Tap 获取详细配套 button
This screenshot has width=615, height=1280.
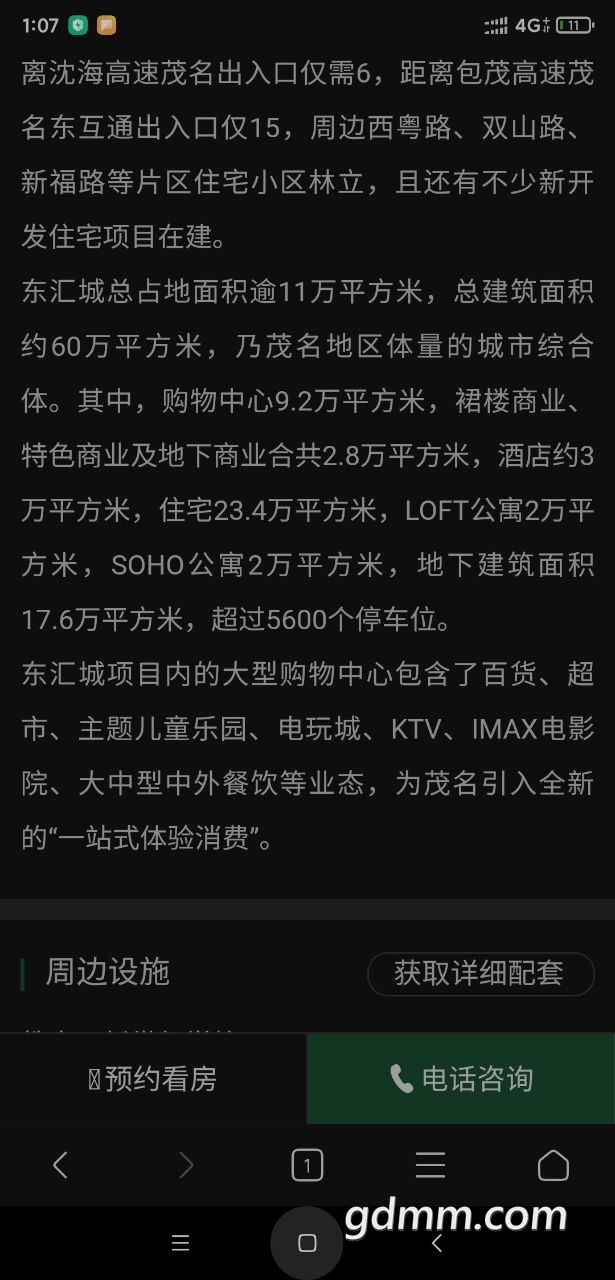(x=480, y=973)
